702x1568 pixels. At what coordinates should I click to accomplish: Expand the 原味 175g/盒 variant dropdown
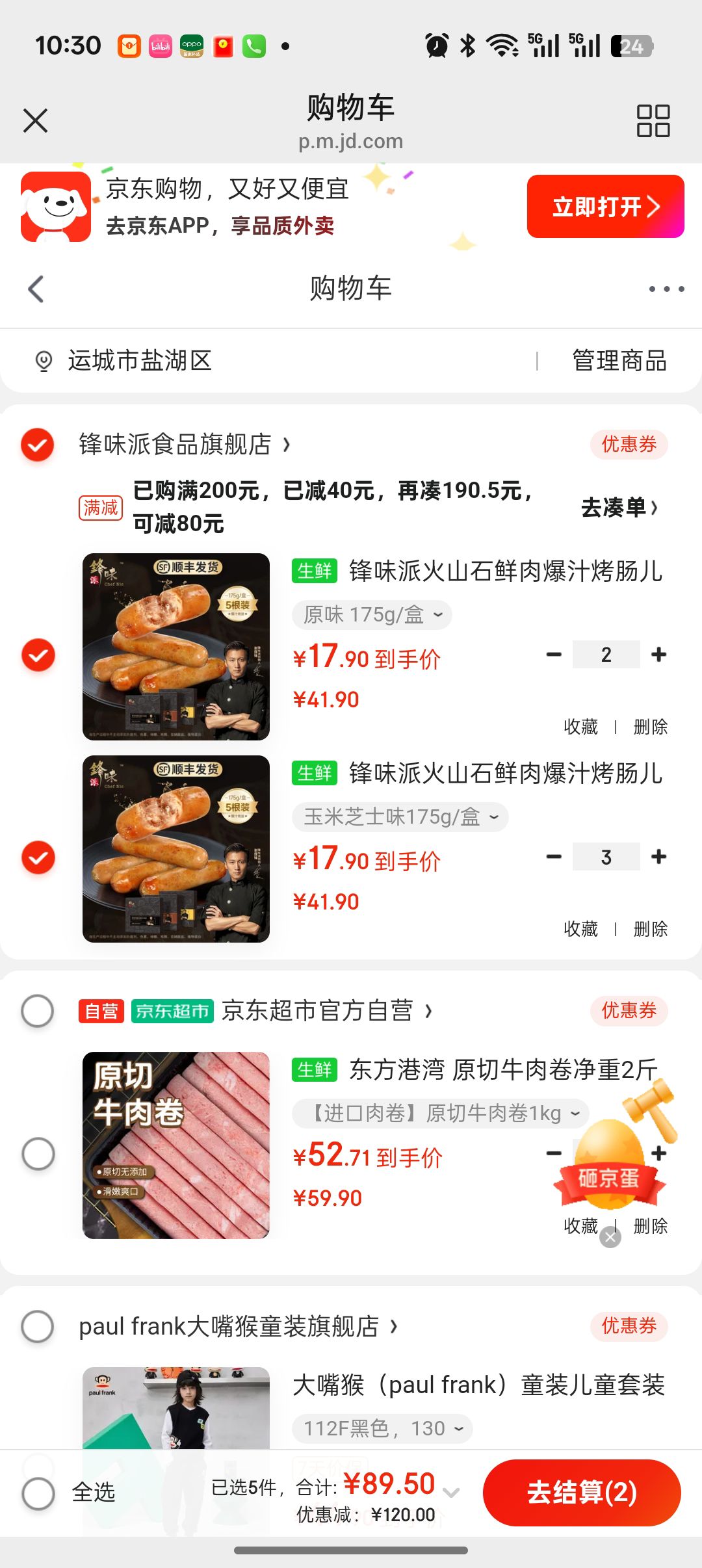[372, 614]
